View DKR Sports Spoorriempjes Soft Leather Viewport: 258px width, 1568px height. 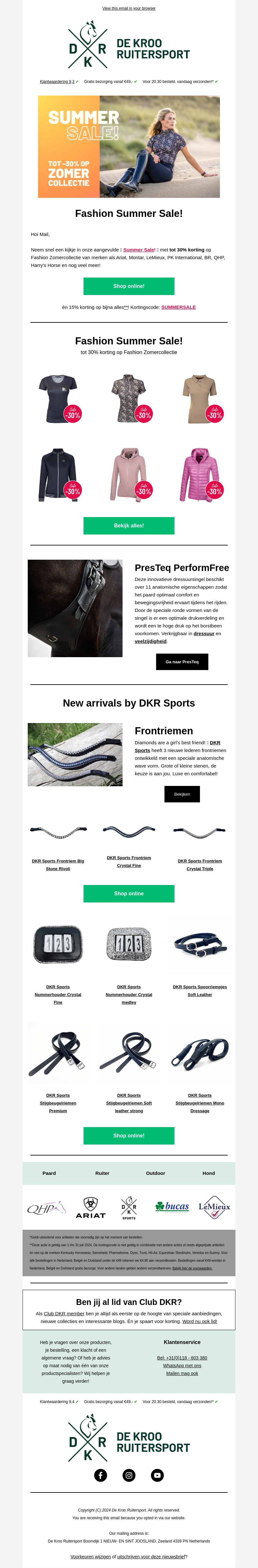tap(200, 990)
